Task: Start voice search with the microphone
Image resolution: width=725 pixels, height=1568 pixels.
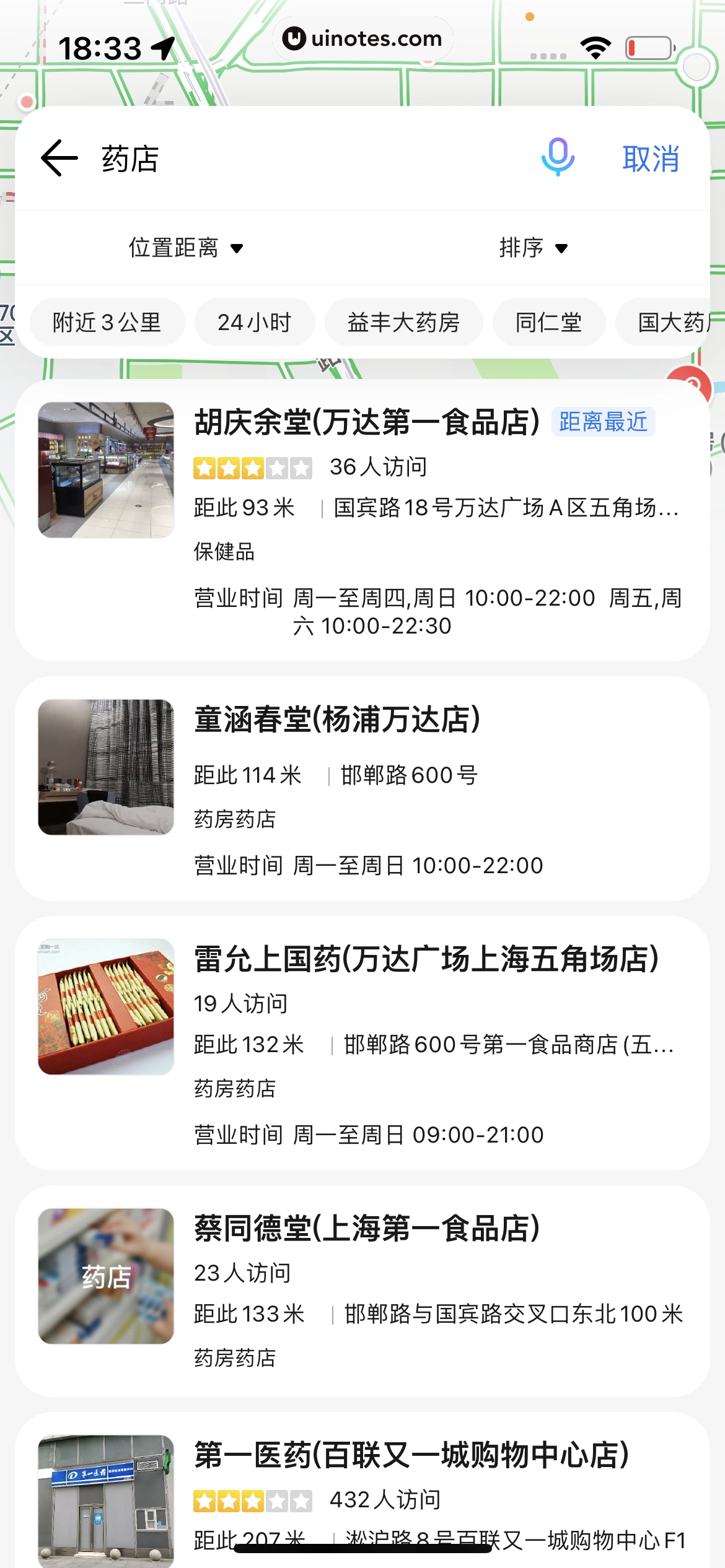Action: point(558,157)
